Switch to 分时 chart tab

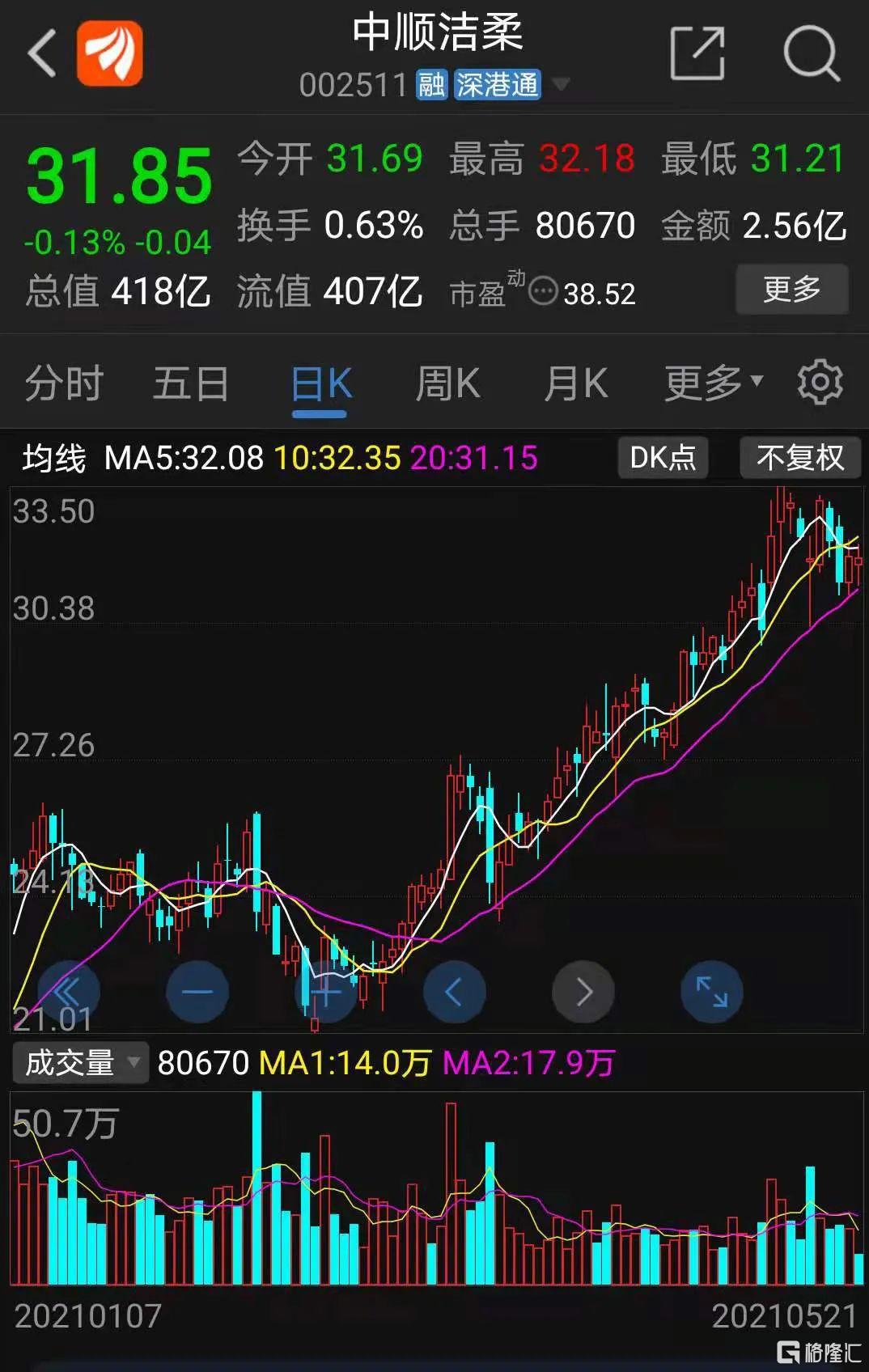pos(64,383)
